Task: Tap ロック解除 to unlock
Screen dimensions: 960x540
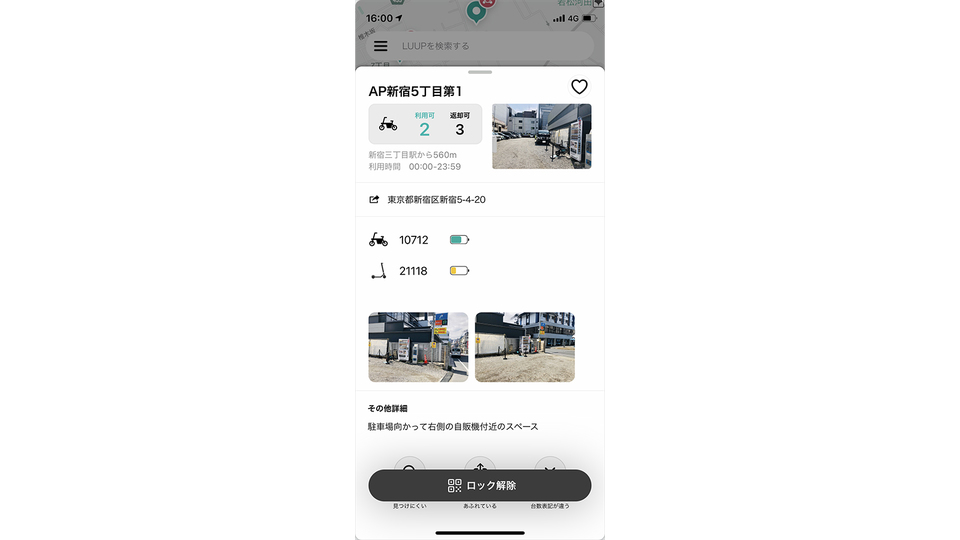Action: [480, 485]
